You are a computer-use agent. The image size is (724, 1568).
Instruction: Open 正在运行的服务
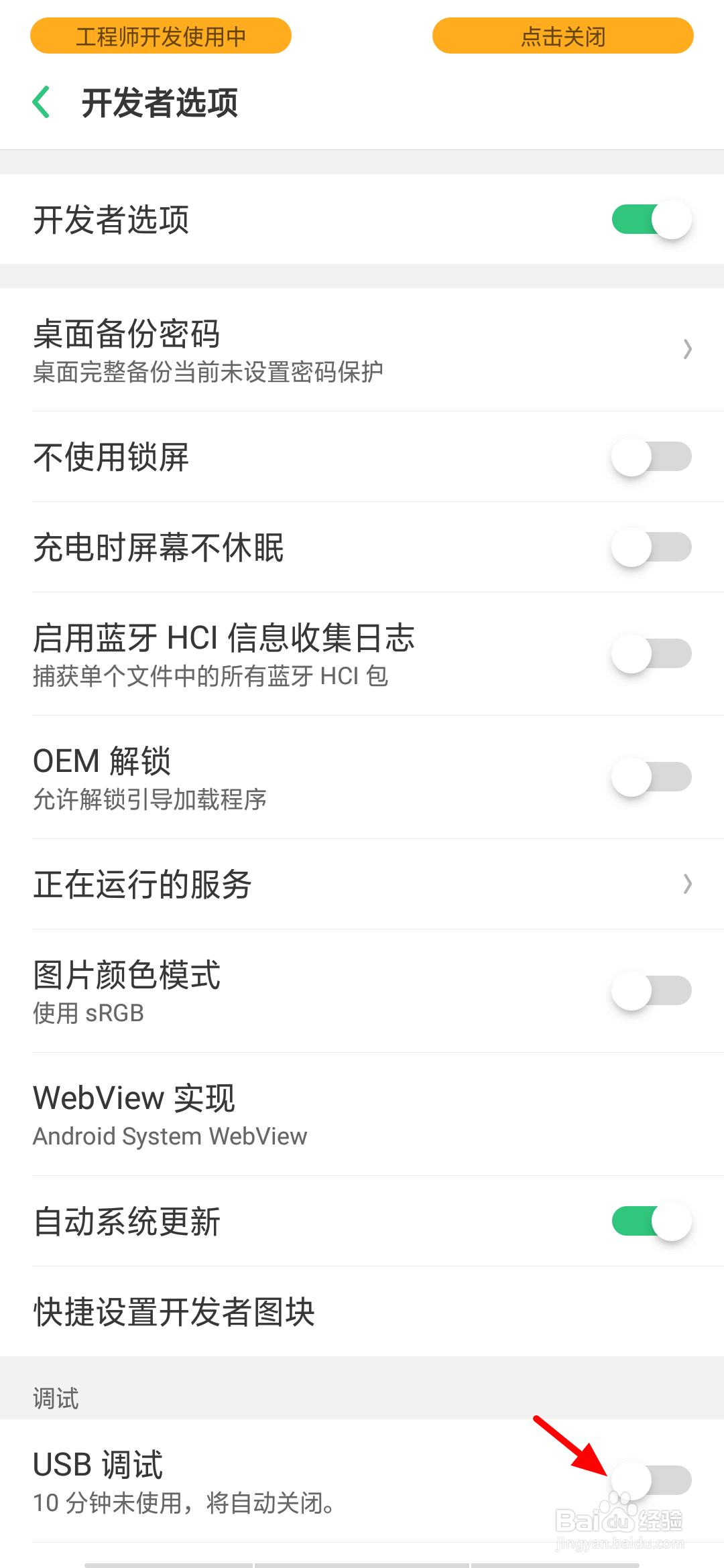[x=362, y=885]
